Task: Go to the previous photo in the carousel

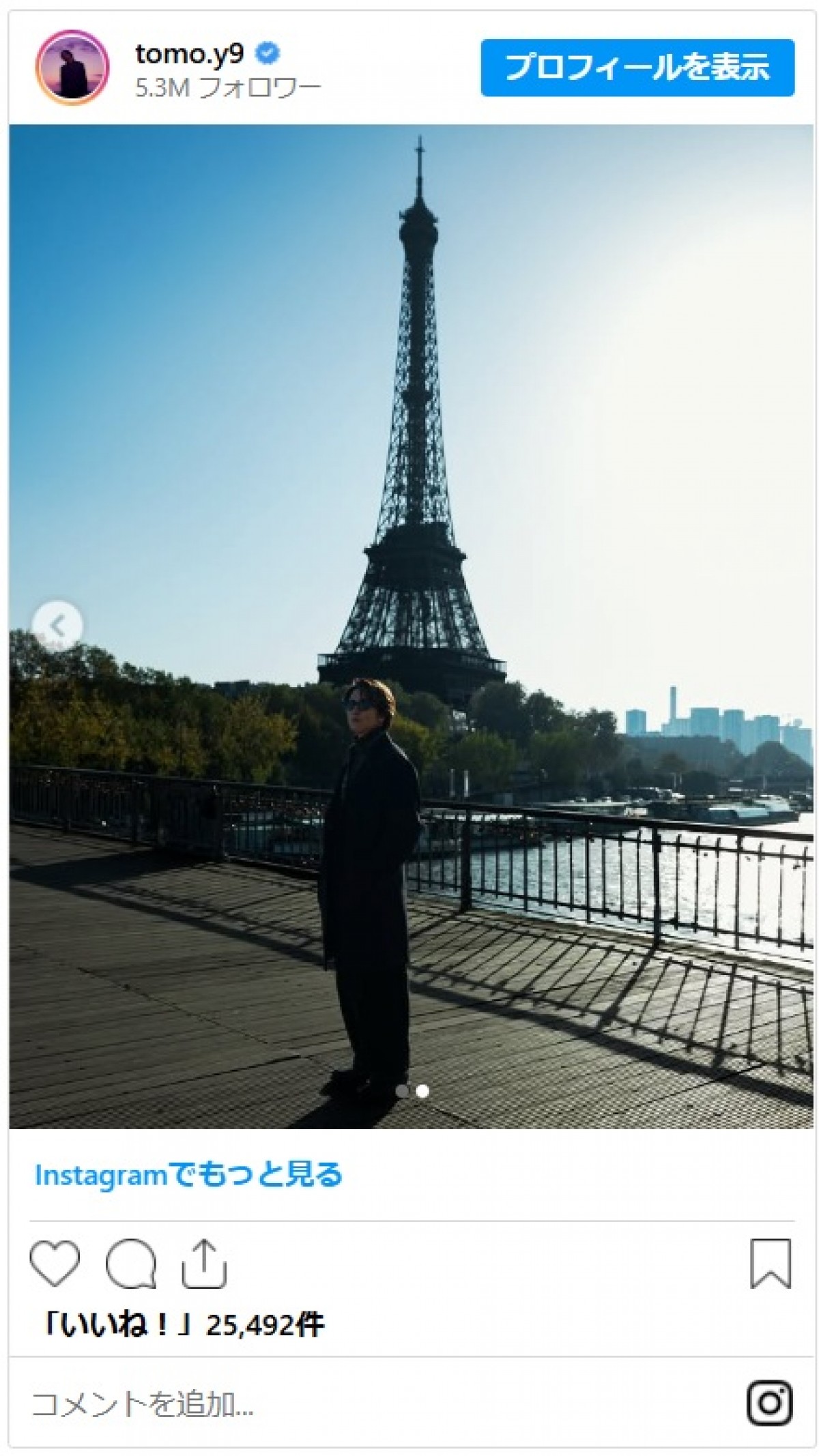Action: point(58,624)
